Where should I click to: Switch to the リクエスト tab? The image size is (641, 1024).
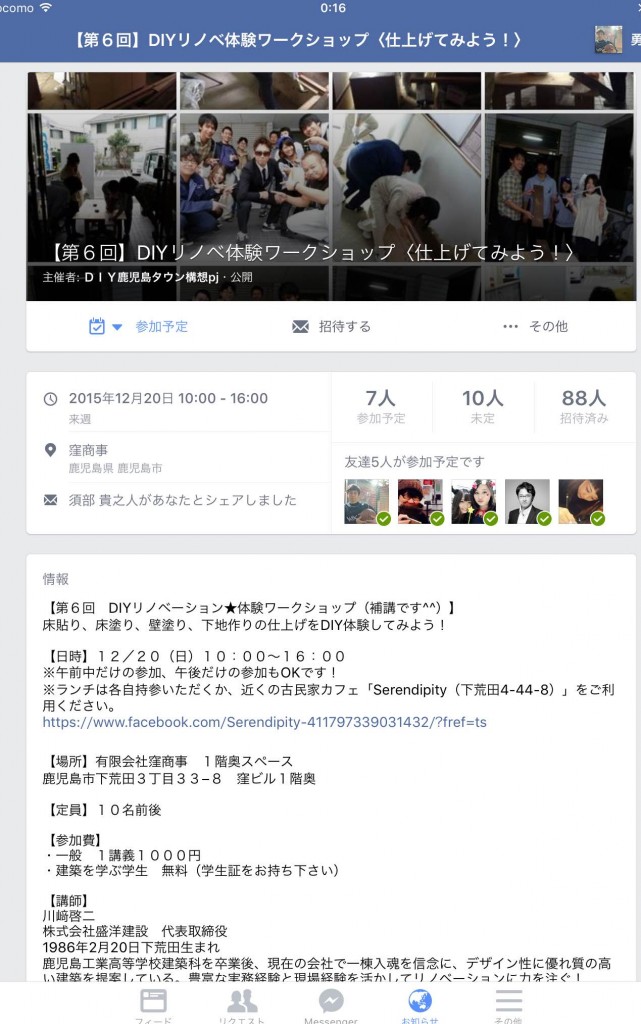tap(242, 1003)
